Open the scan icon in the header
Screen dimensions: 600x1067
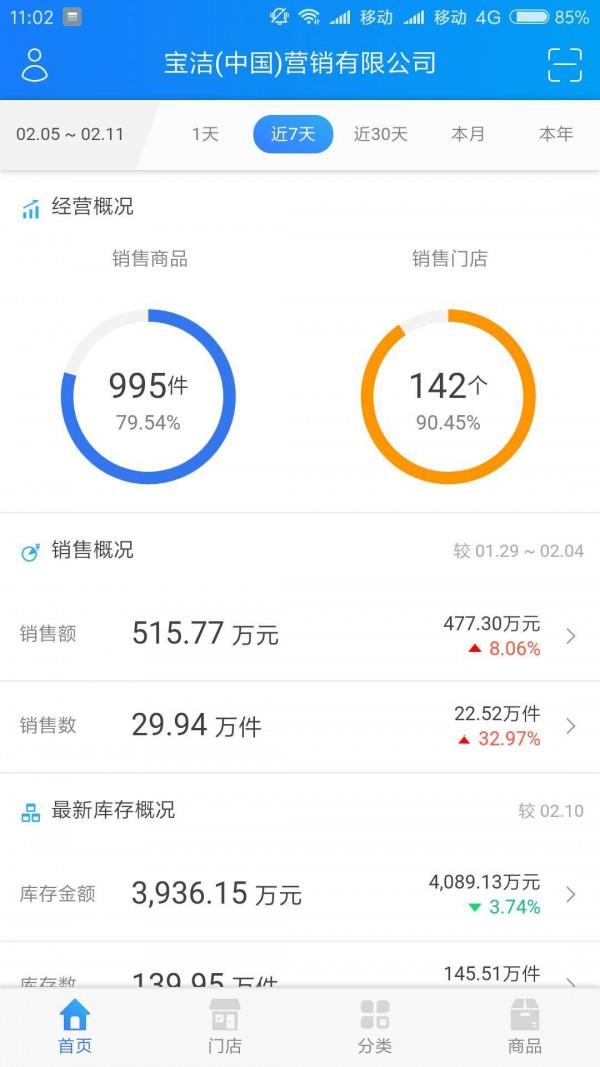(565, 65)
